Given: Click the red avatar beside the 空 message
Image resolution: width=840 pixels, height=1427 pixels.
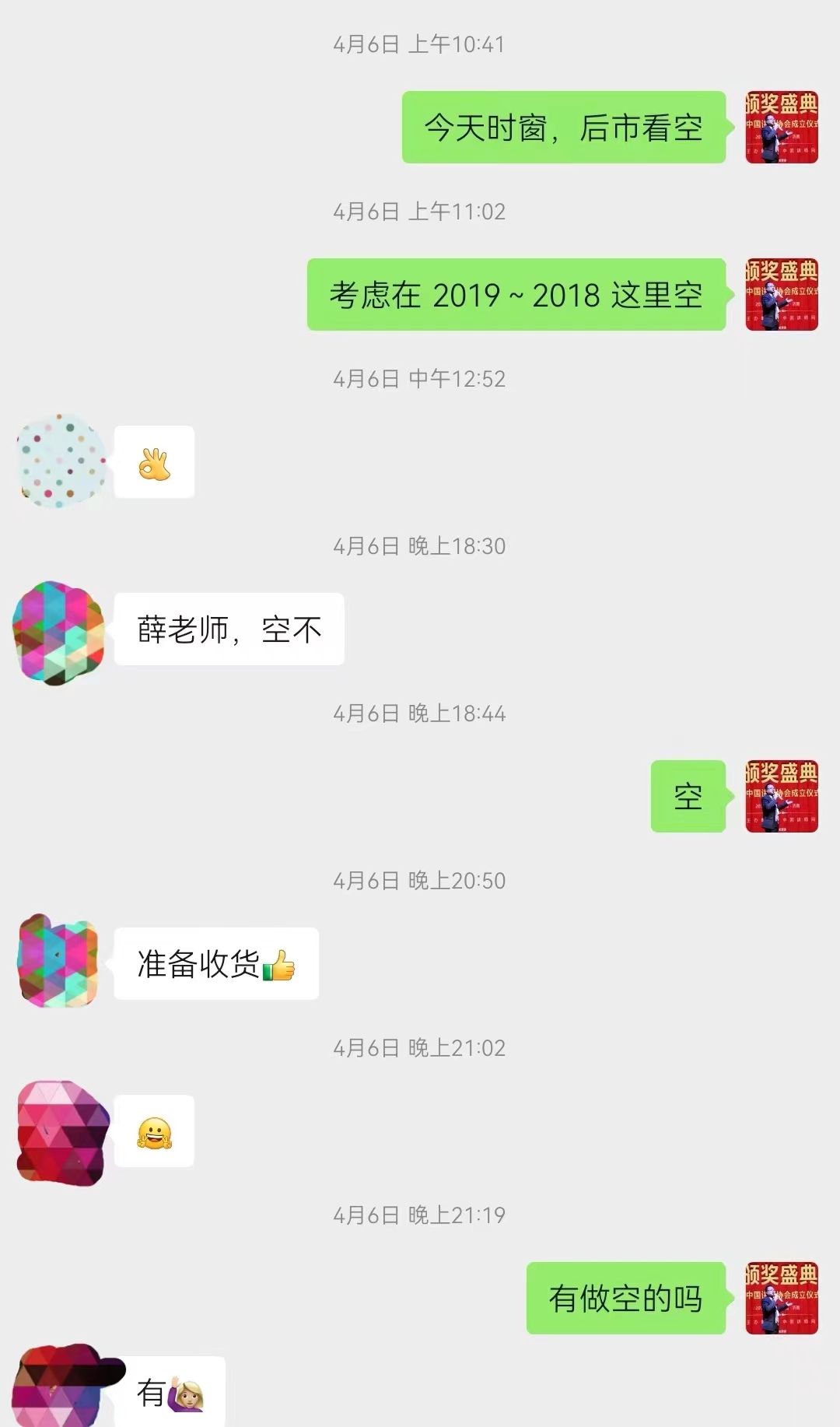Looking at the screenshot, I should pos(782,798).
